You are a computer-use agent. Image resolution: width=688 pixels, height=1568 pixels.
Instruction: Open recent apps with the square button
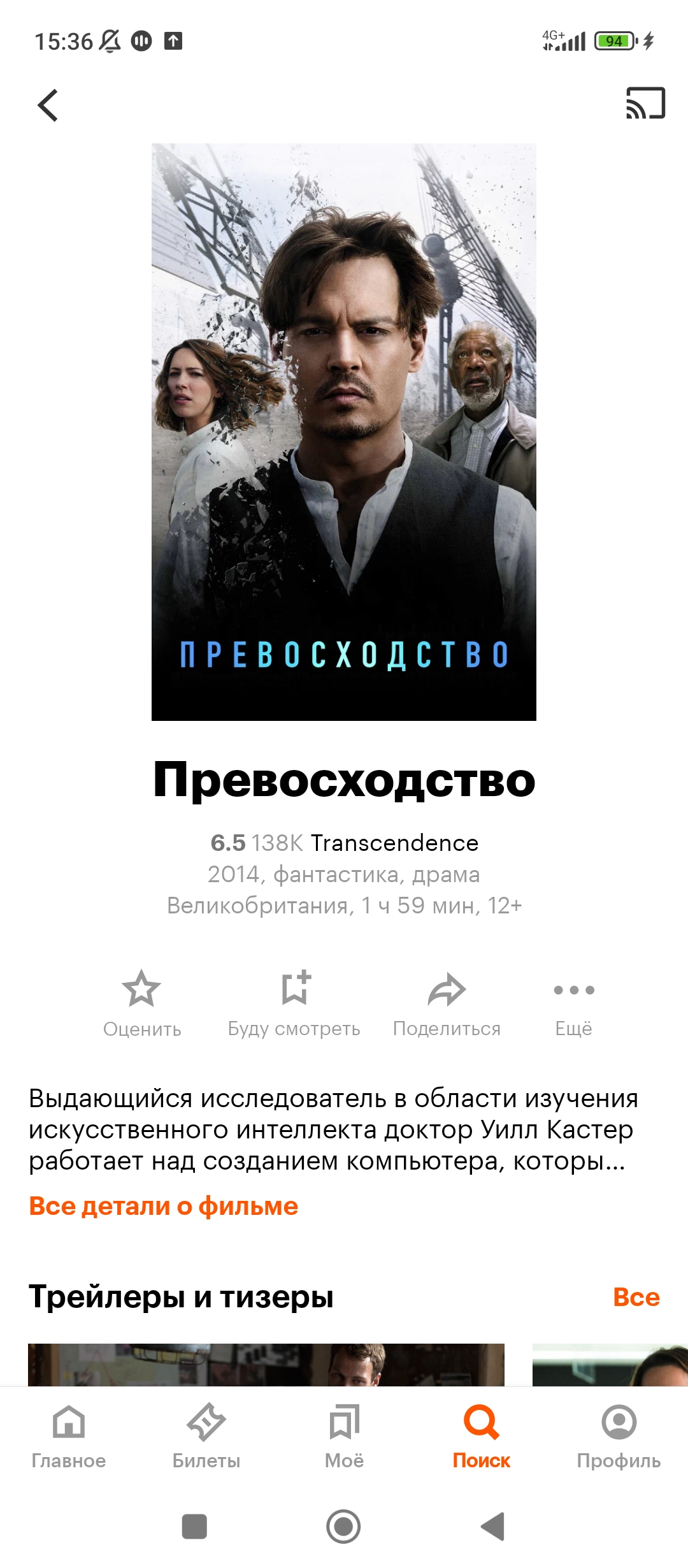[194, 1527]
